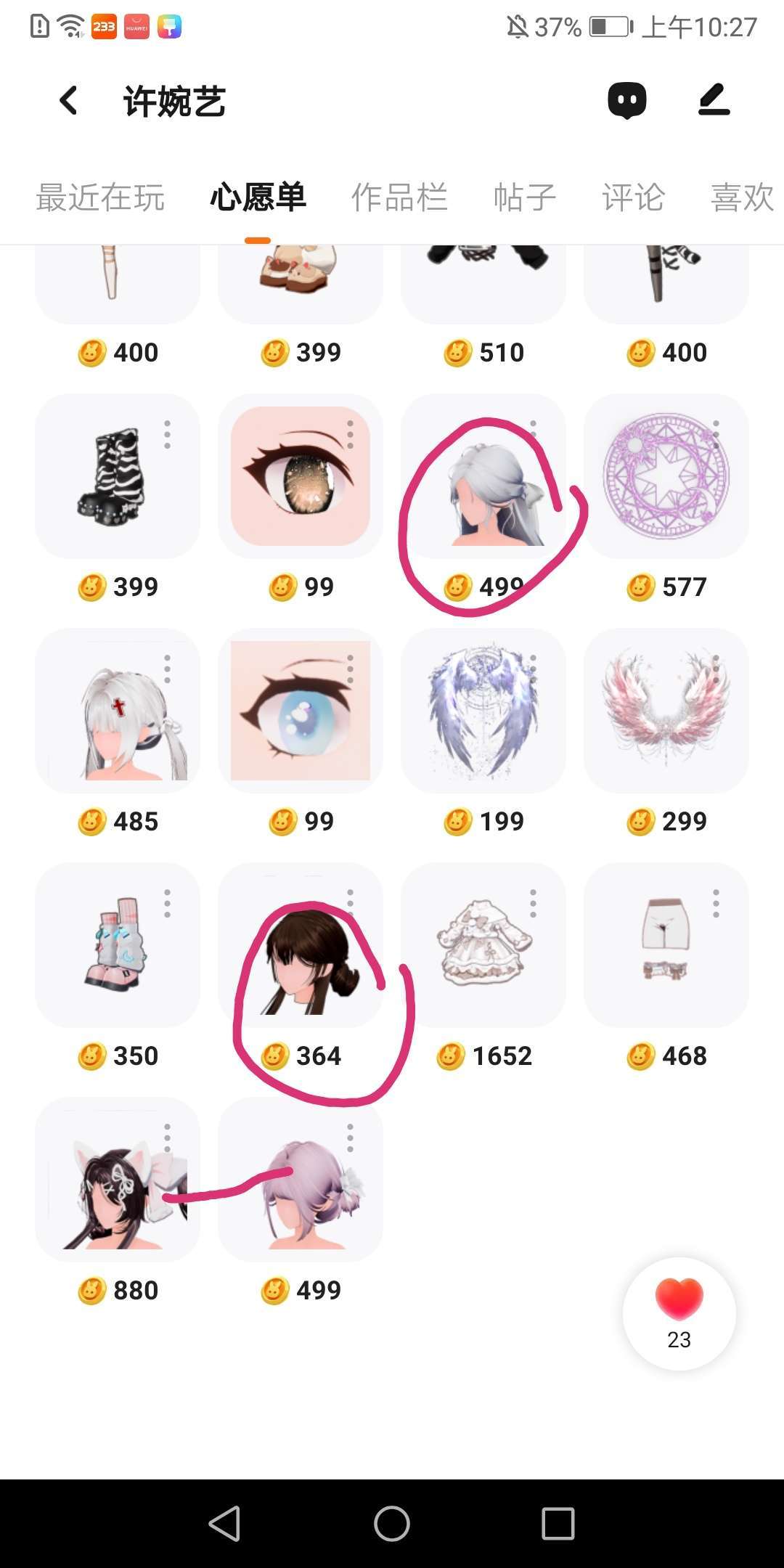
Task: Select the pink wings priced 299
Action: (x=665, y=711)
